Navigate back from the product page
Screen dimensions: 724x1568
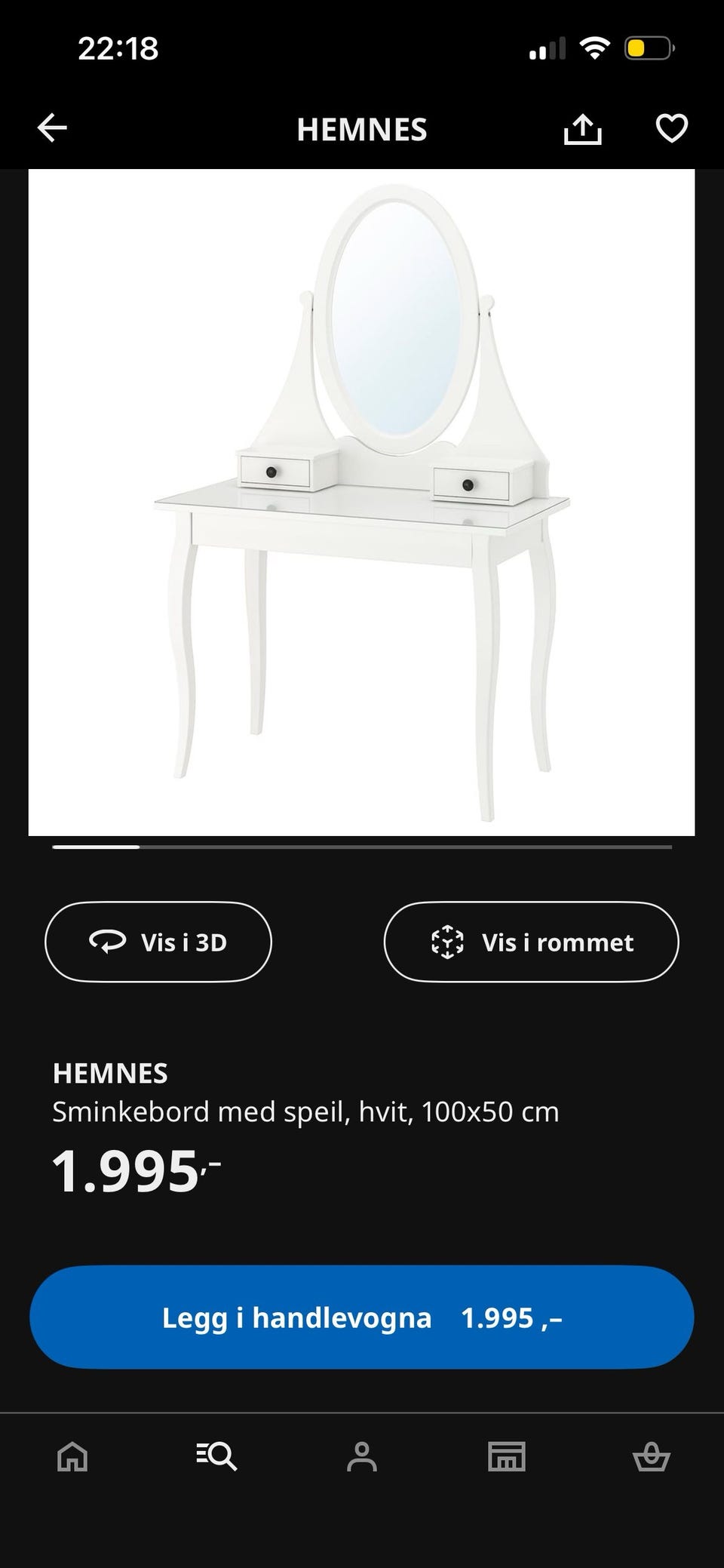52,126
